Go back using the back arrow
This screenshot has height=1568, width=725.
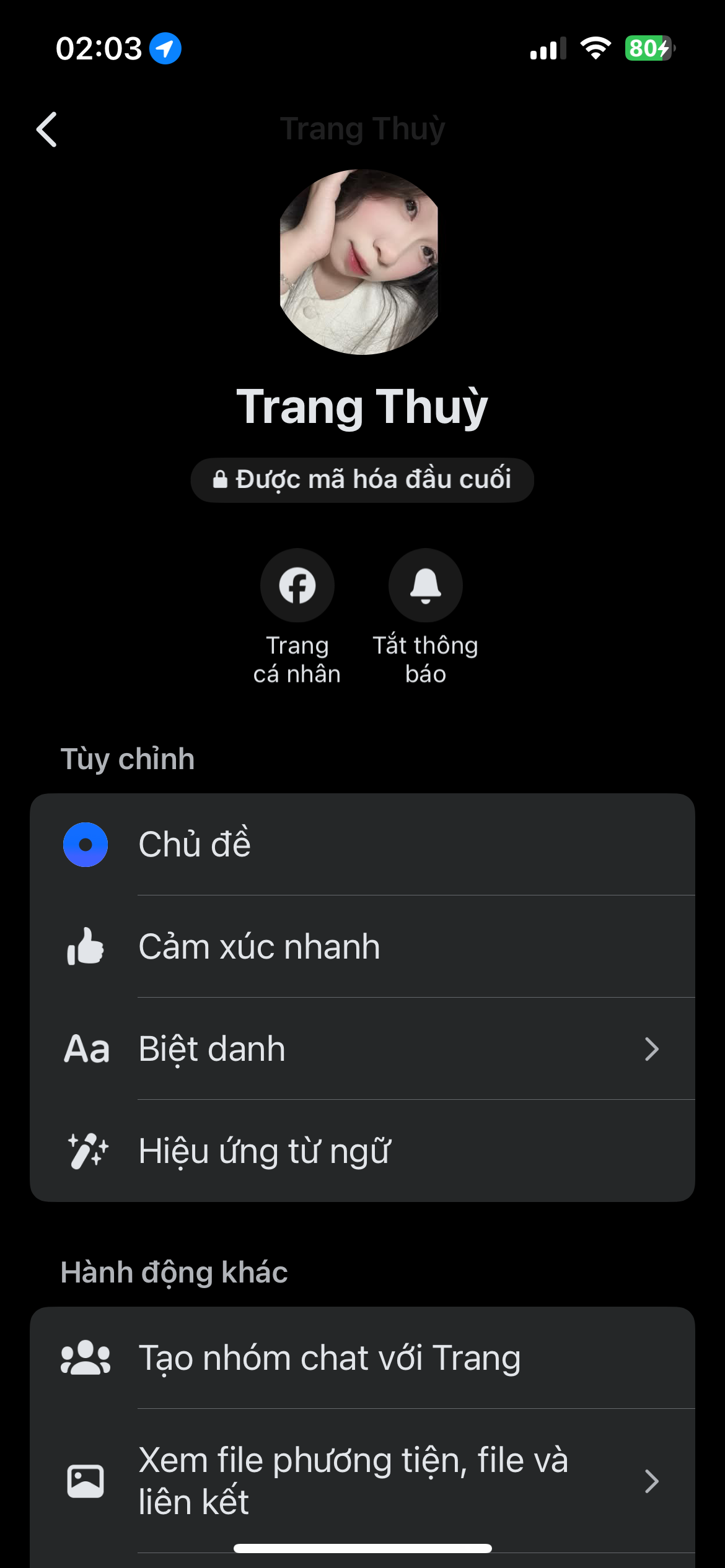pyautogui.click(x=47, y=129)
